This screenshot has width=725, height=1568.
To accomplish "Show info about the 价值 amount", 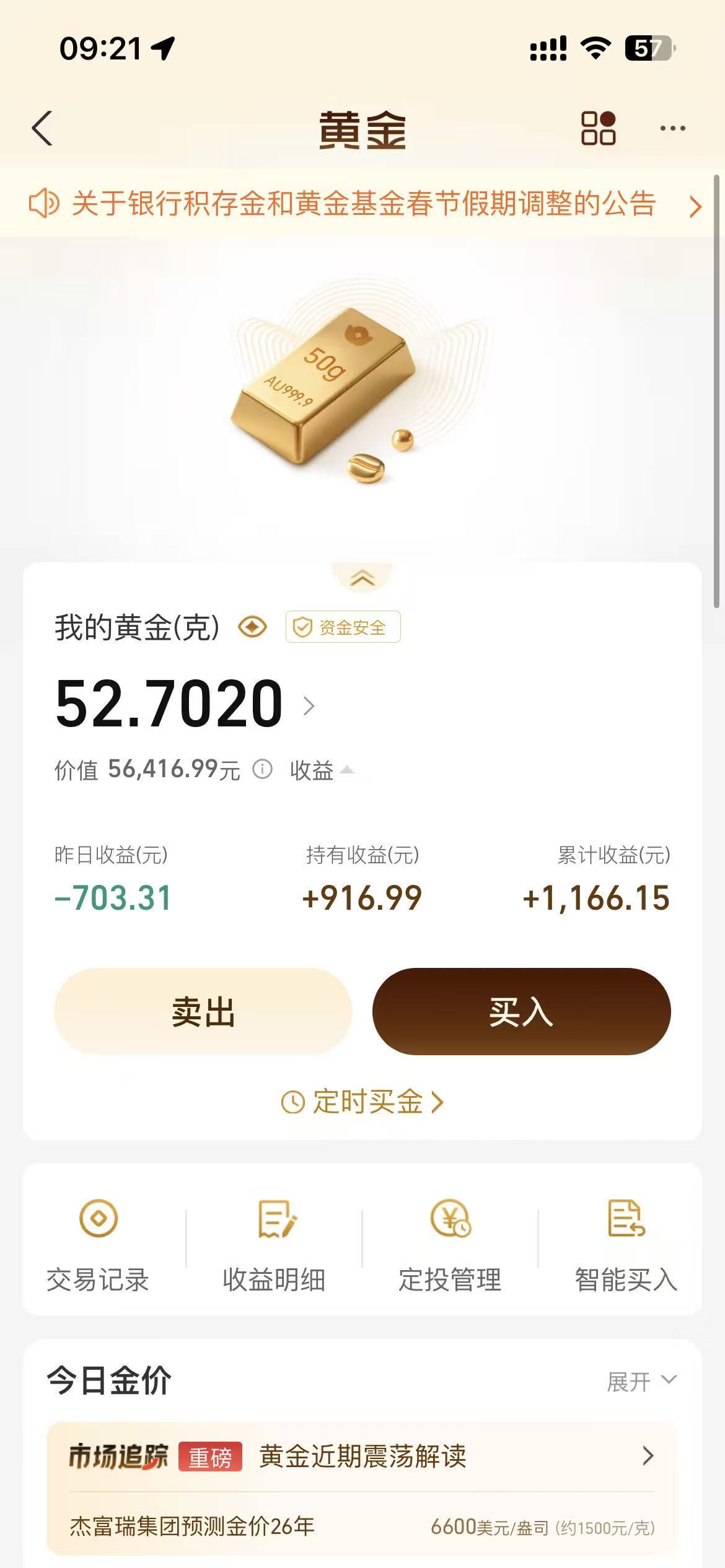I will (x=262, y=770).
